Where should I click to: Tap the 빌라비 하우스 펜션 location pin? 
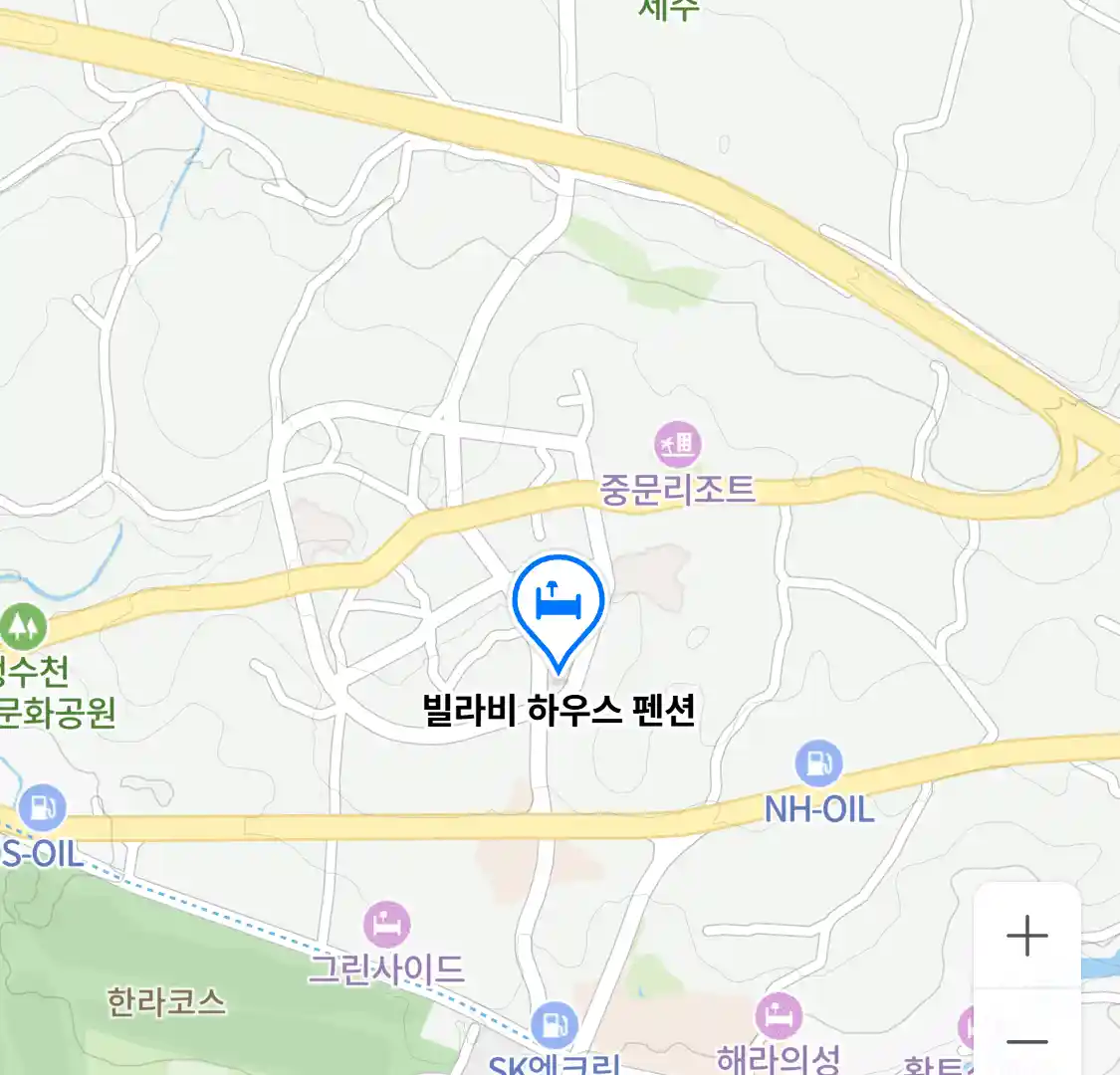[559, 604]
